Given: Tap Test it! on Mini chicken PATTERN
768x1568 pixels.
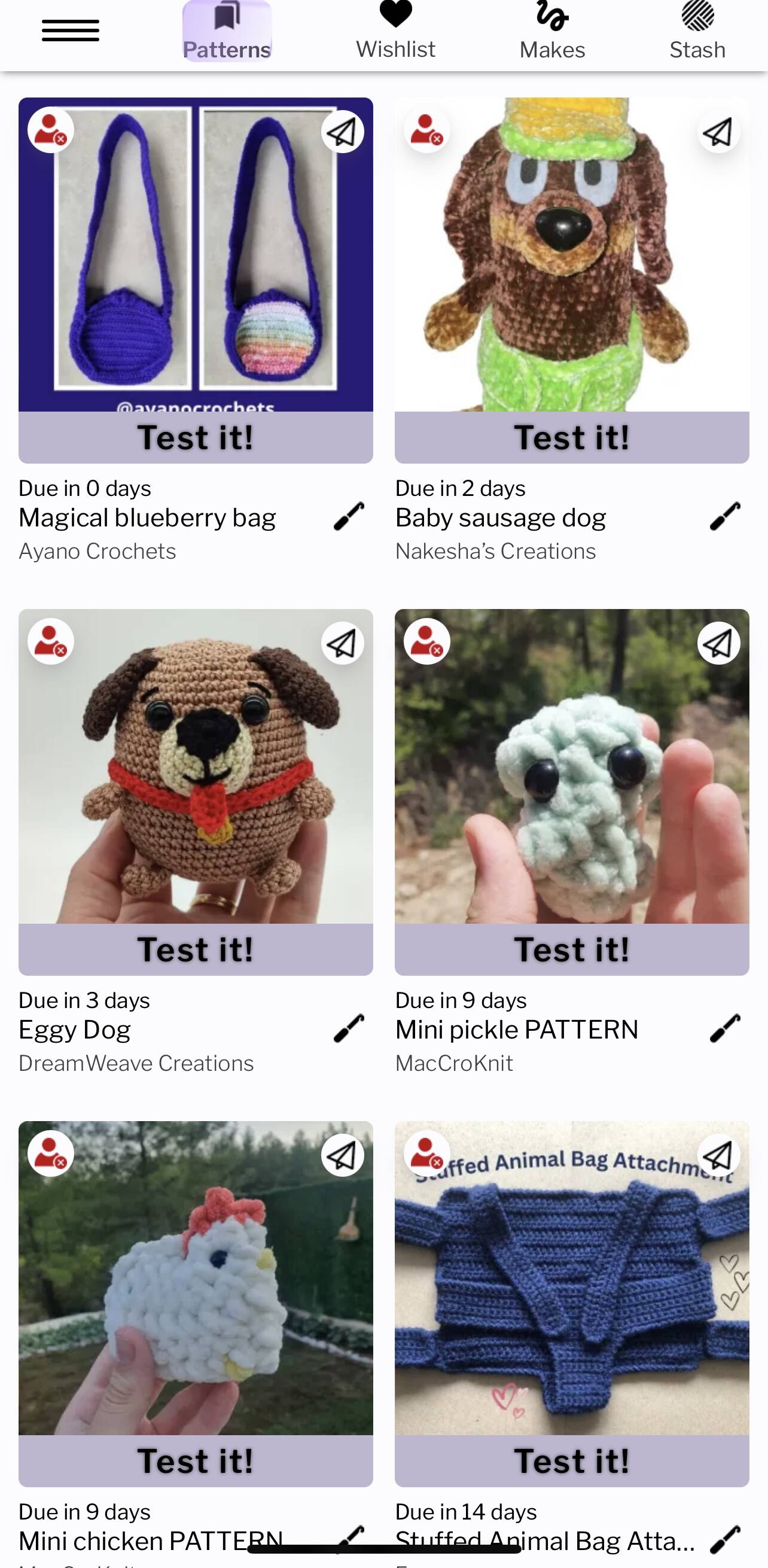Looking at the screenshot, I should click(x=196, y=1461).
